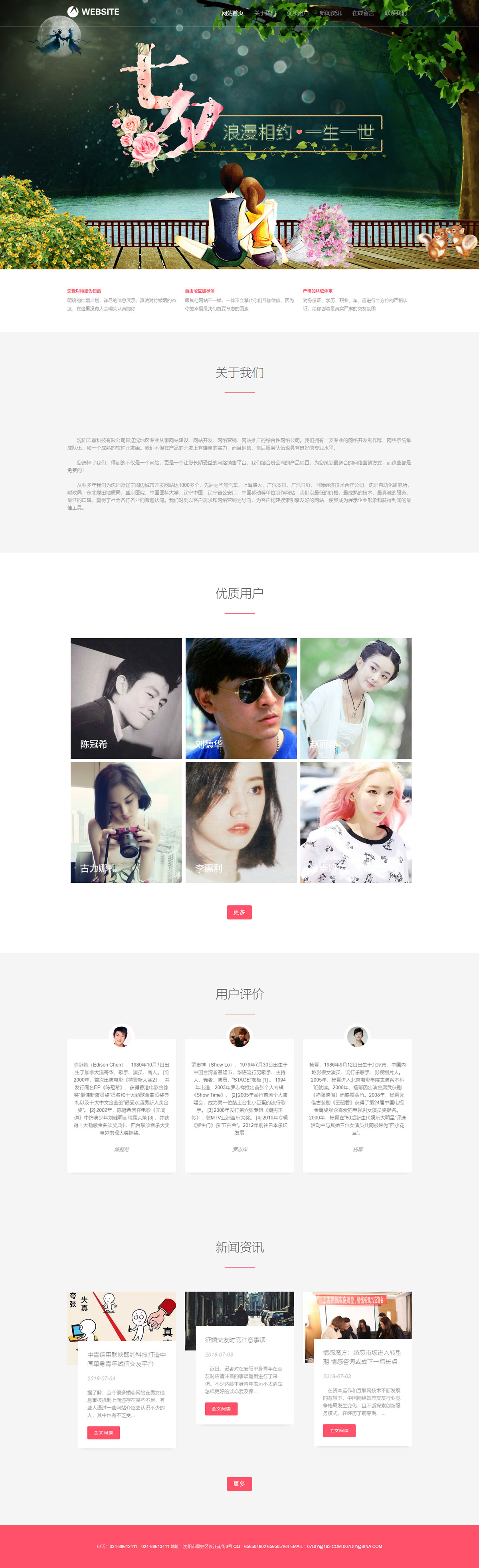The height and width of the screenshot is (1568, 479).
Task: Tap 更多 under the 新闻资讯 section
Action: (x=239, y=1483)
